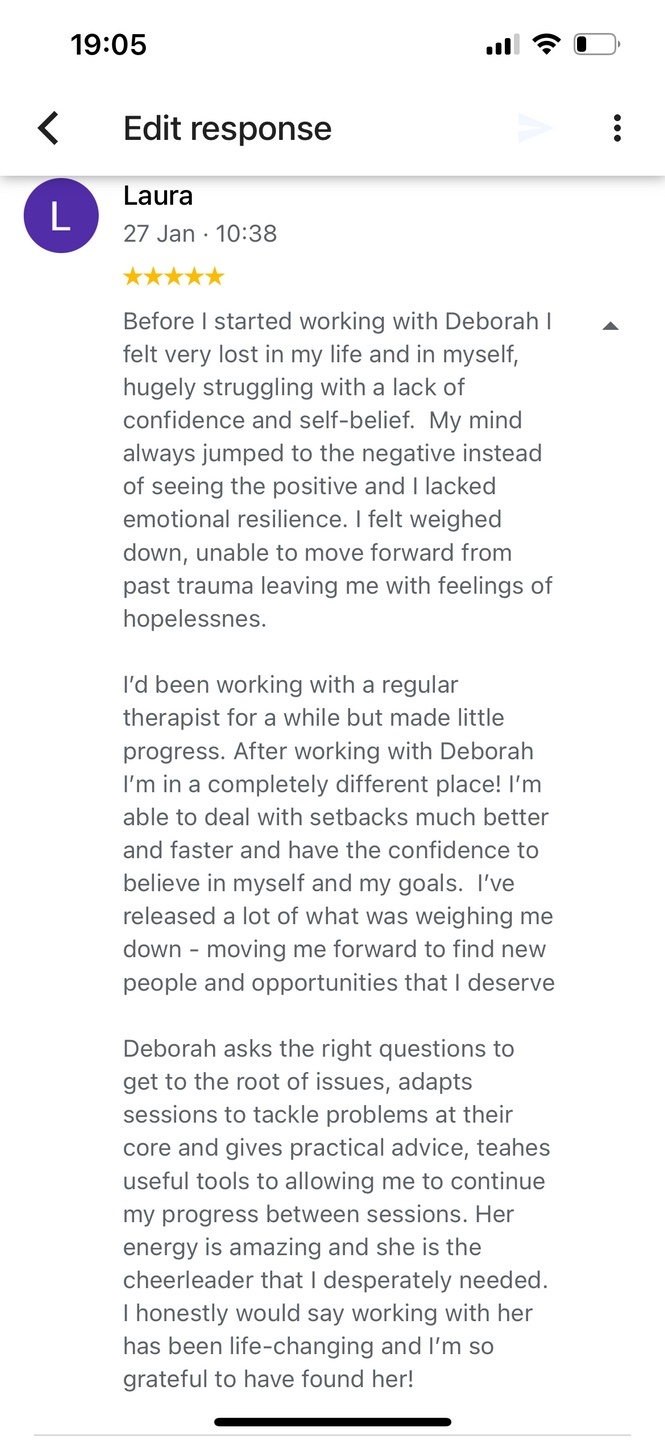The image size is (665, 1440).
Task: Send the edited response
Action: pos(535,128)
